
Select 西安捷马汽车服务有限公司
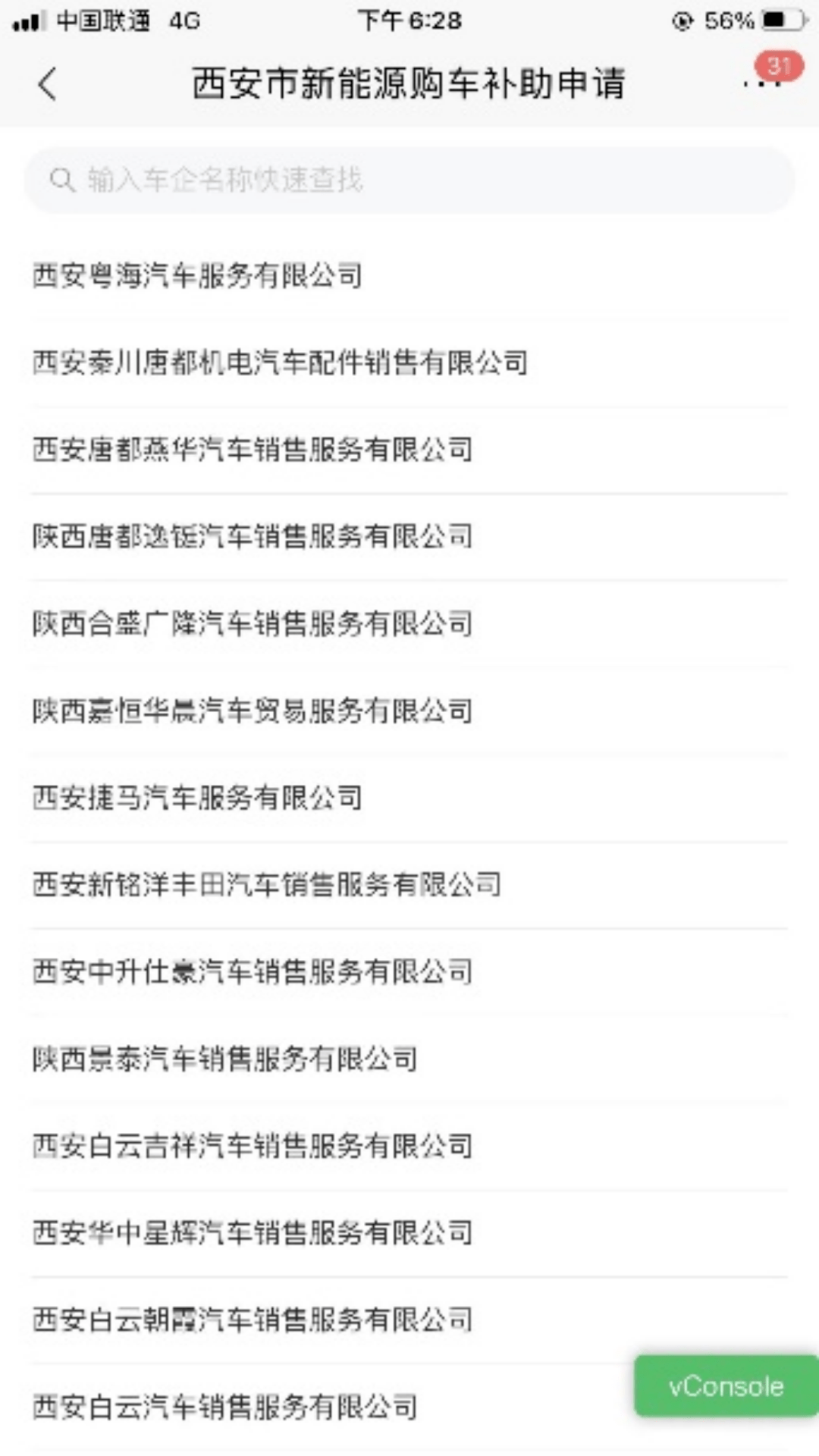pyautogui.click(x=197, y=798)
